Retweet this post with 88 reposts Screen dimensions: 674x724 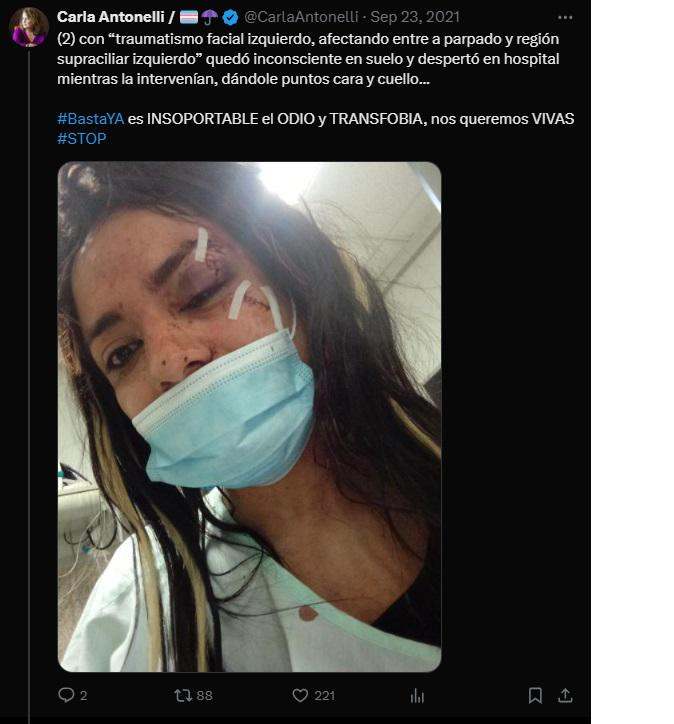click(x=183, y=695)
